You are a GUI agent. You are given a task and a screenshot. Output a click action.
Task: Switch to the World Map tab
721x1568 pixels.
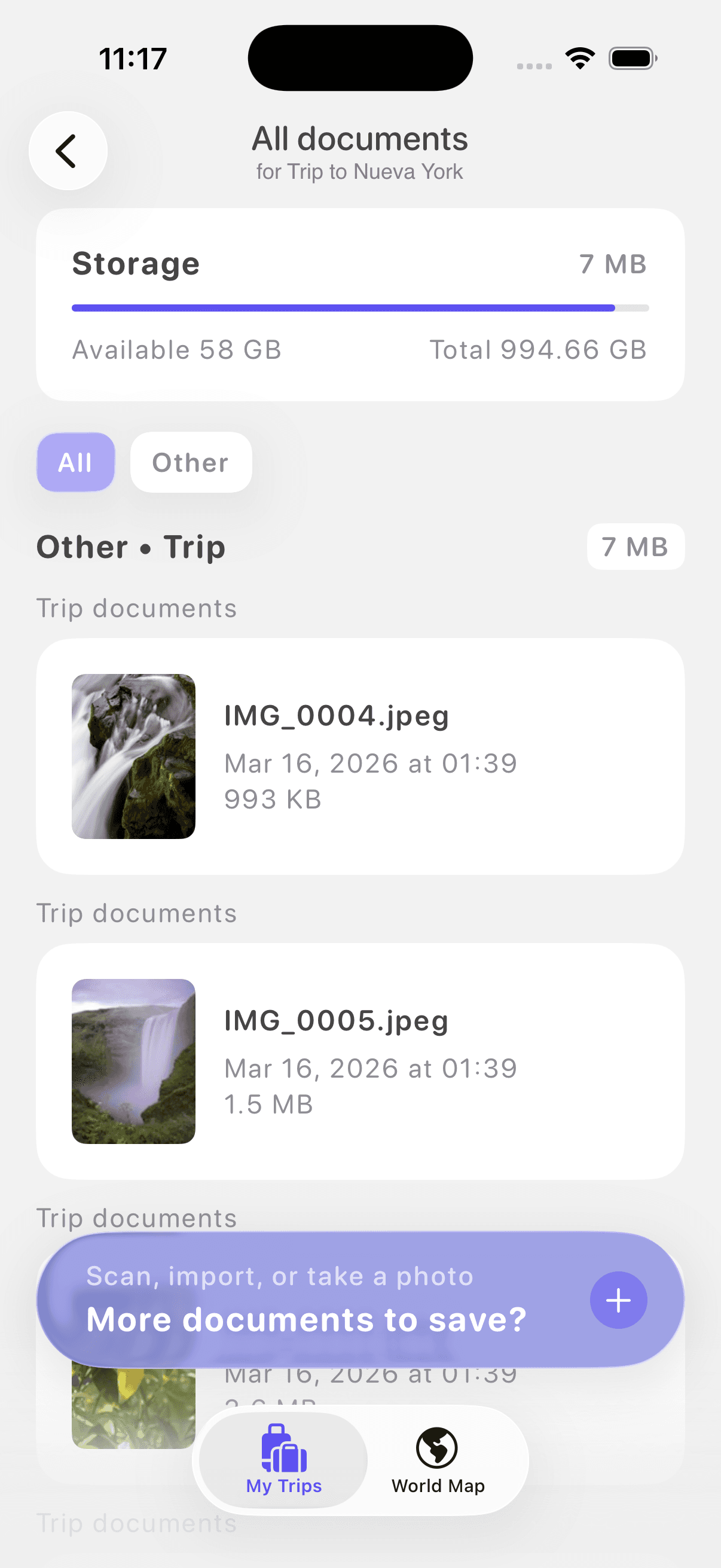click(x=438, y=1460)
